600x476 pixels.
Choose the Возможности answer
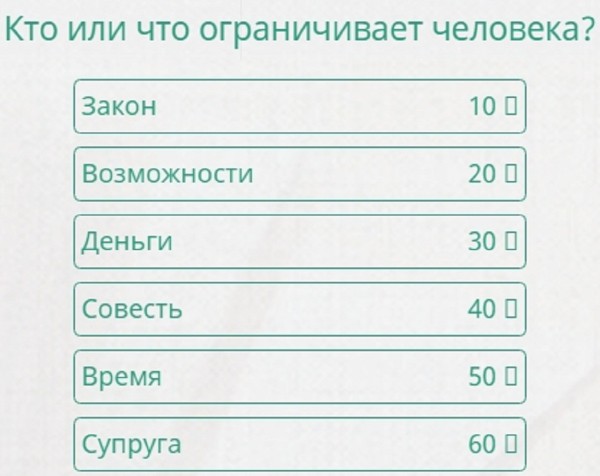click(299, 174)
